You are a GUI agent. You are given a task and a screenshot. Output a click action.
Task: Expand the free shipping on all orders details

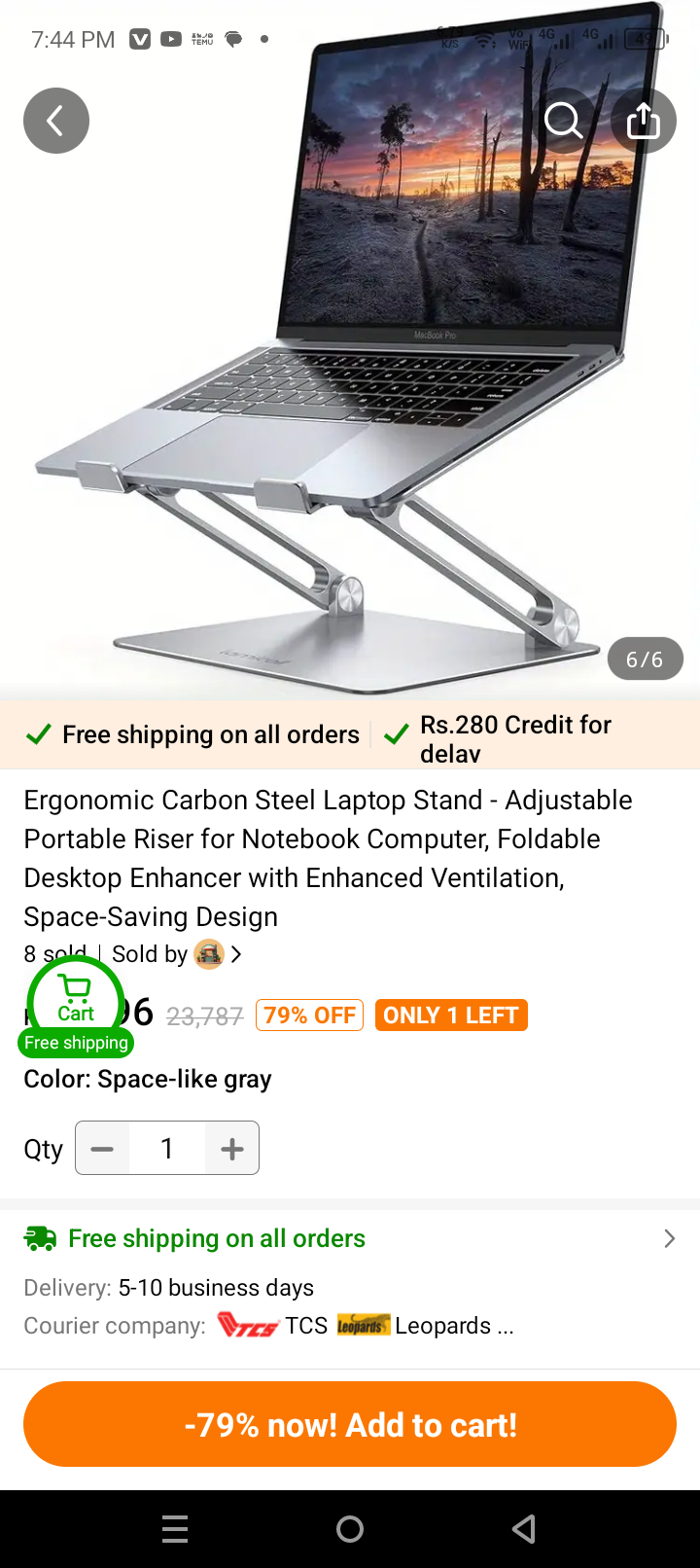click(350, 1238)
